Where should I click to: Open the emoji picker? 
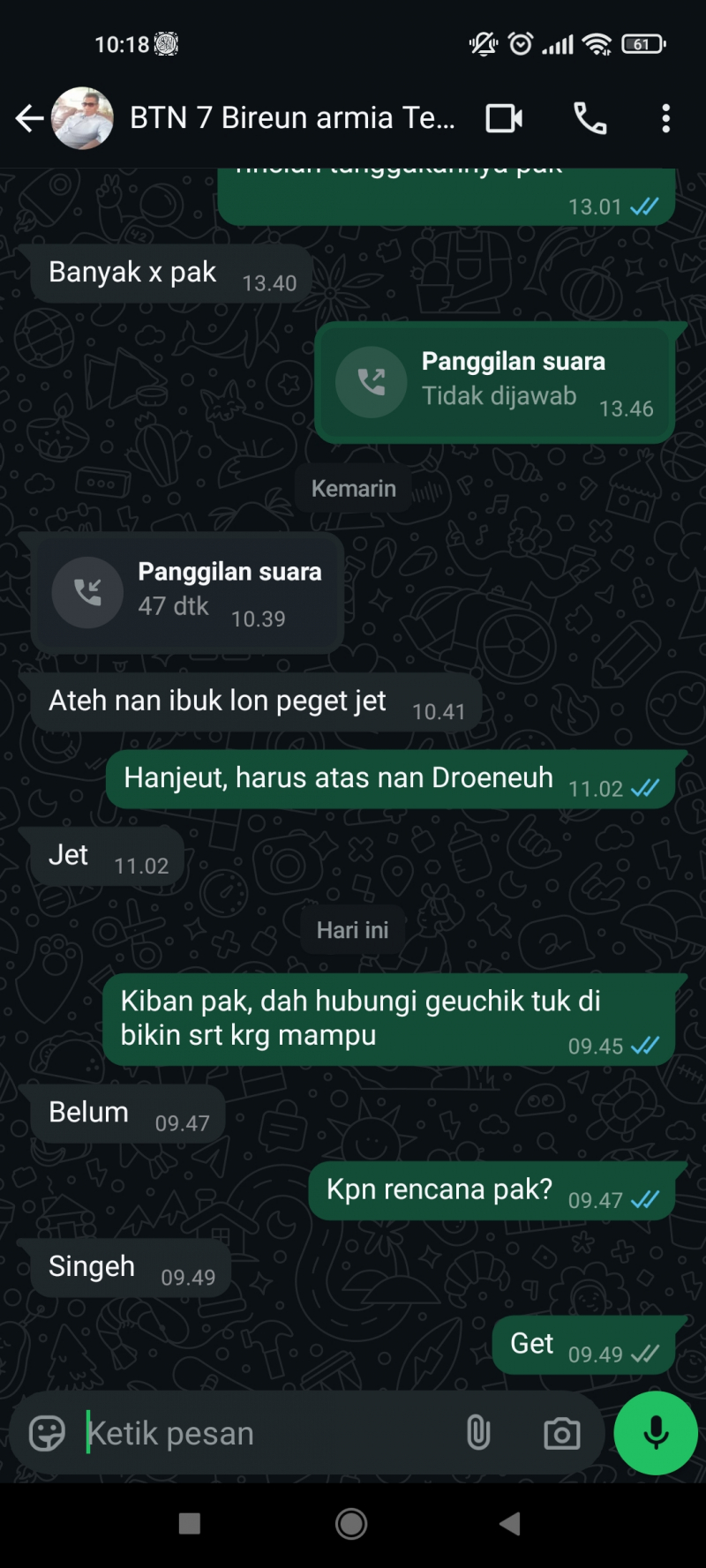pyautogui.click(x=47, y=1433)
